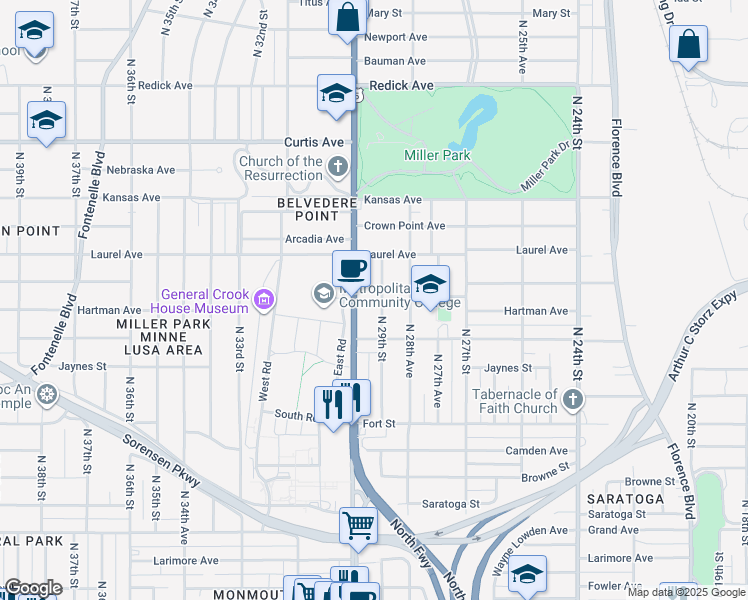Select the shopping cart marker near Saratoga St
Viewport: 748px width, 600px height.
358,524
